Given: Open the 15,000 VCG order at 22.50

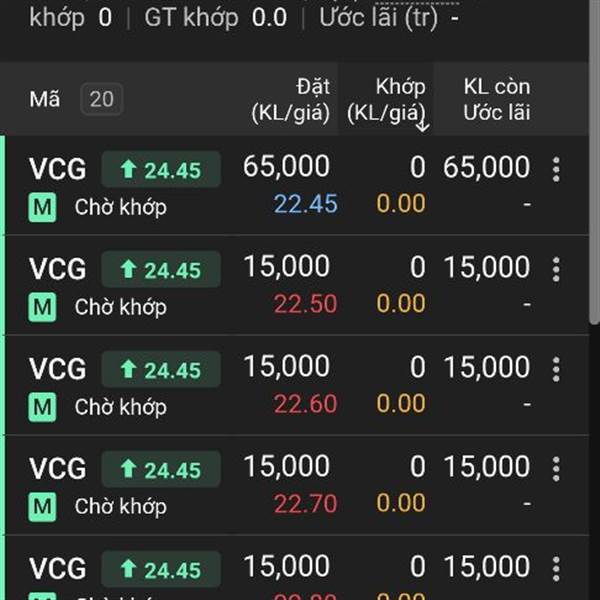Looking at the screenshot, I should [x=280, y=286].
